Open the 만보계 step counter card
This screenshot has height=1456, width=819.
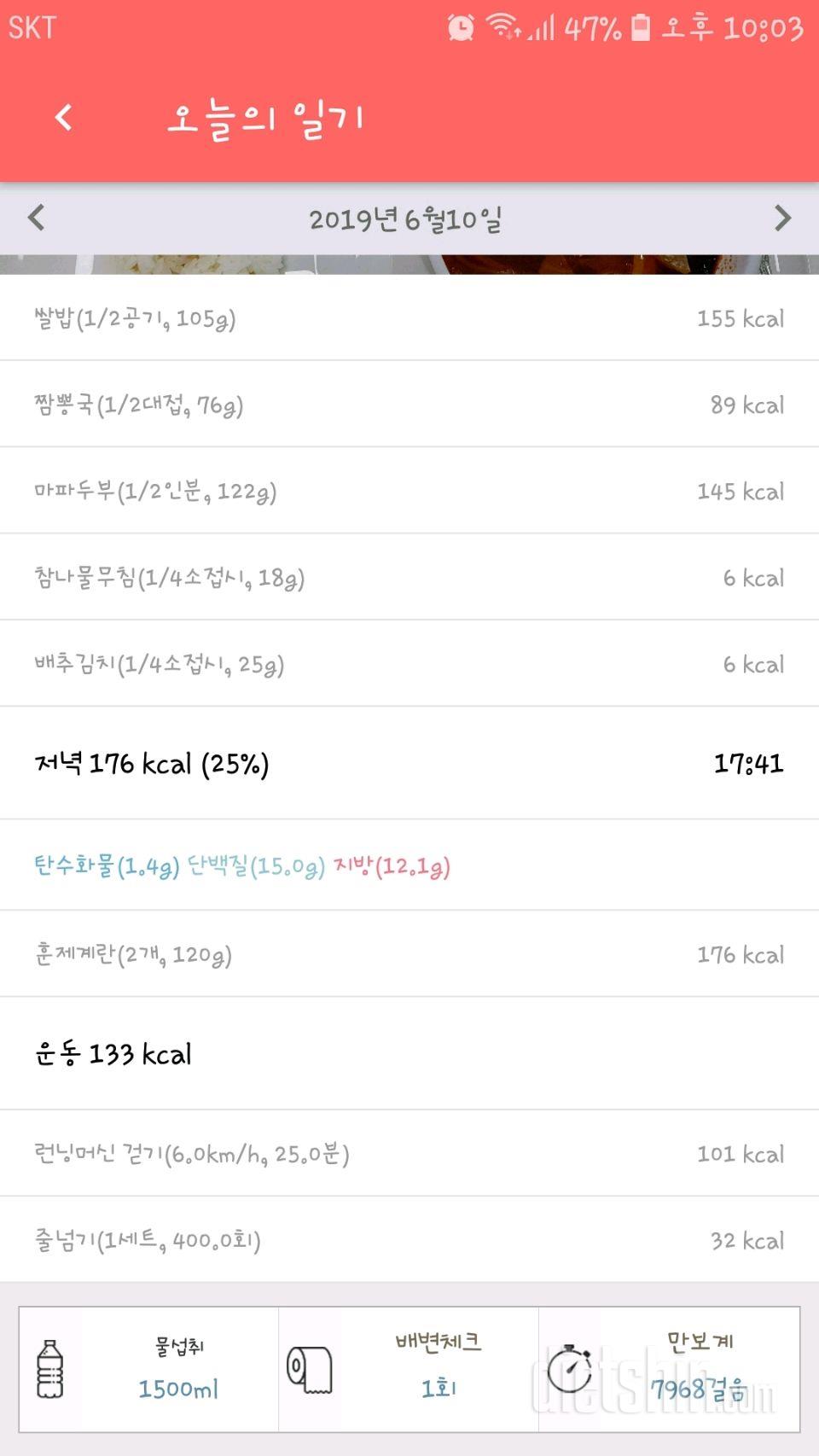click(670, 1369)
